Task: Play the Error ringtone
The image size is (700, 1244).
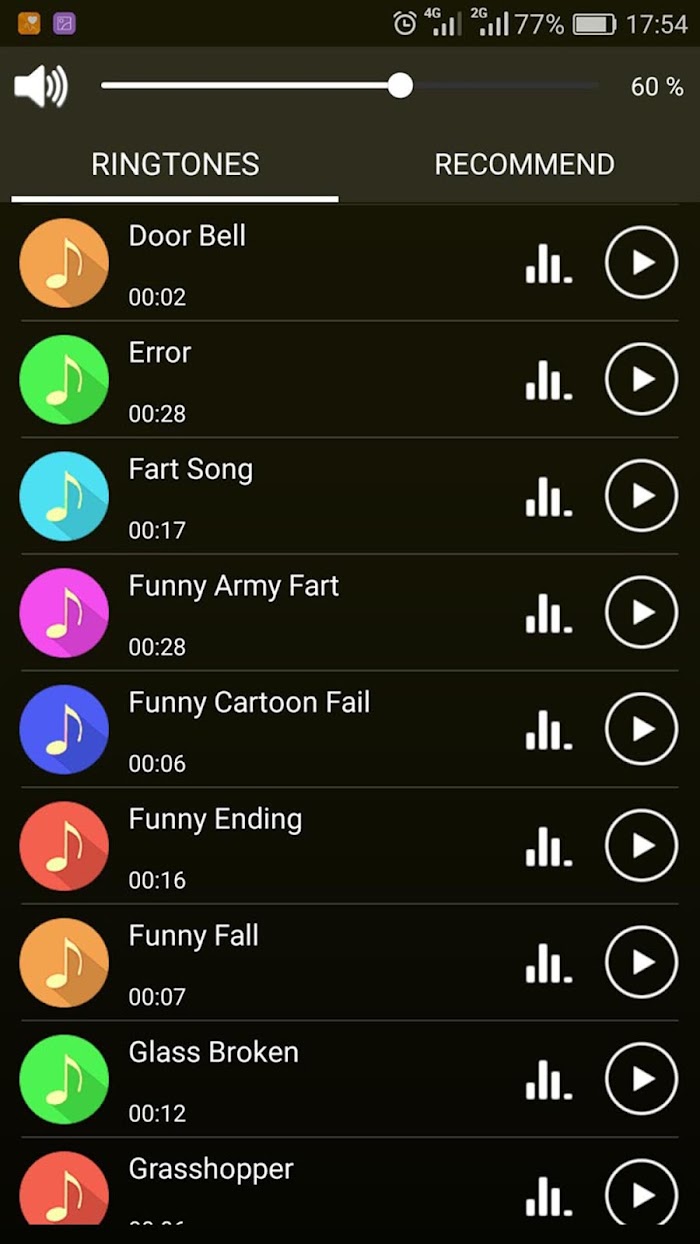Action: click(x=642, y=379)
